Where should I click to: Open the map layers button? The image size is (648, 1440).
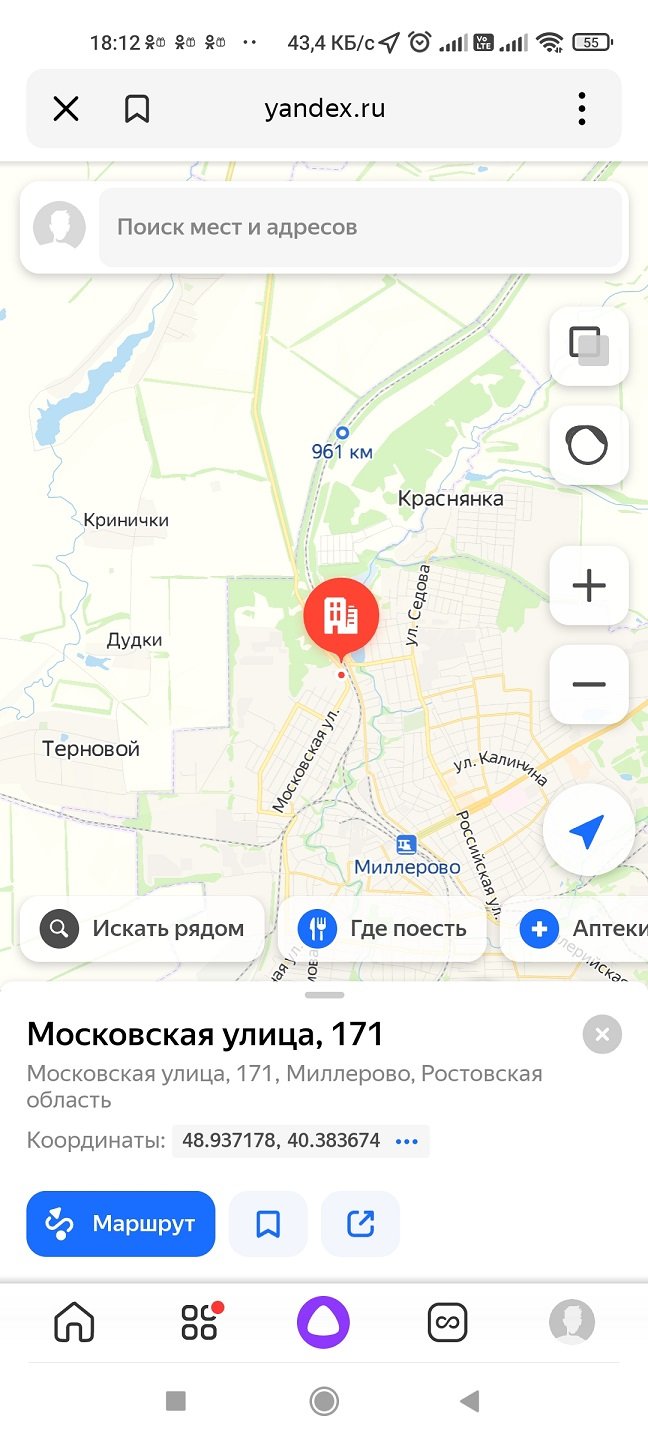(589, 346)
